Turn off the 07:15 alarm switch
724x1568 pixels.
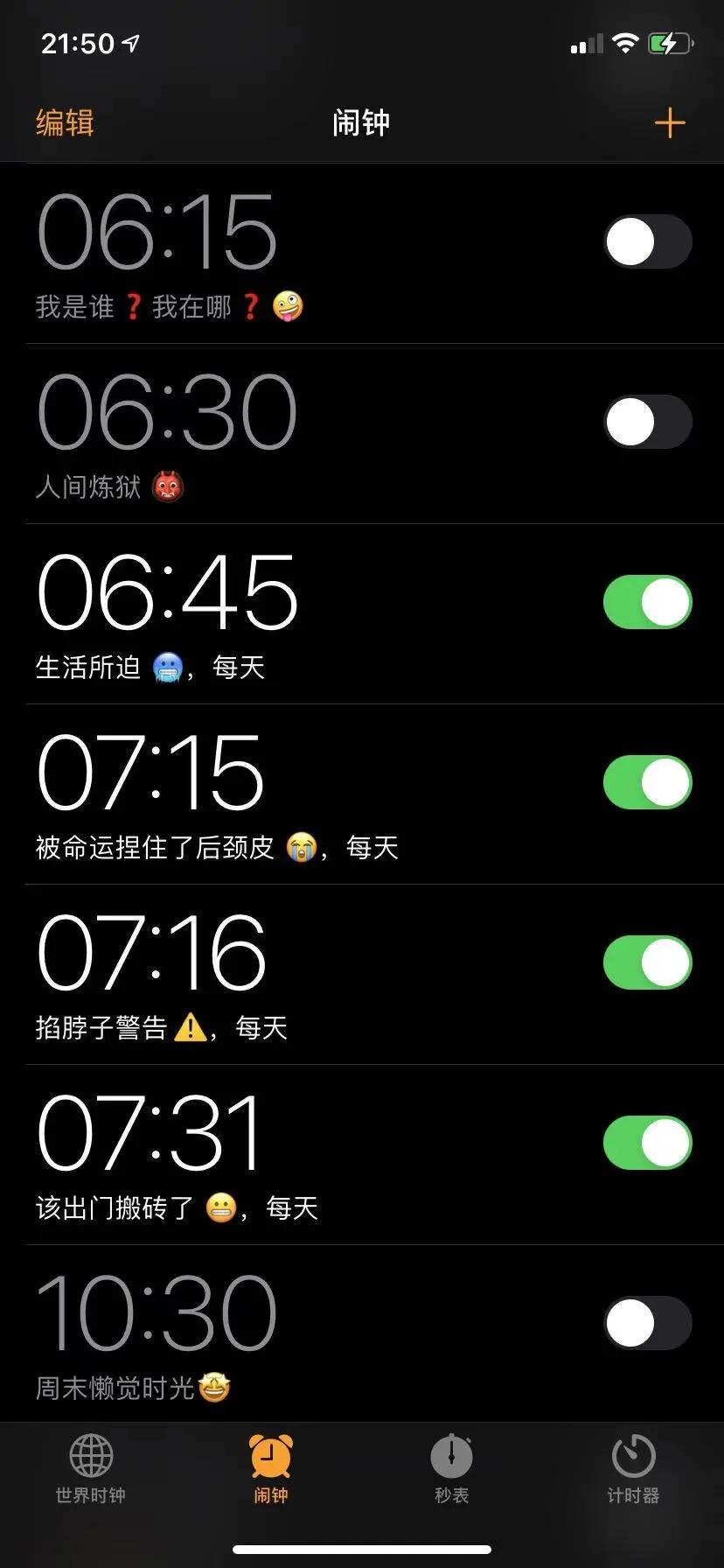pos(647,782)
